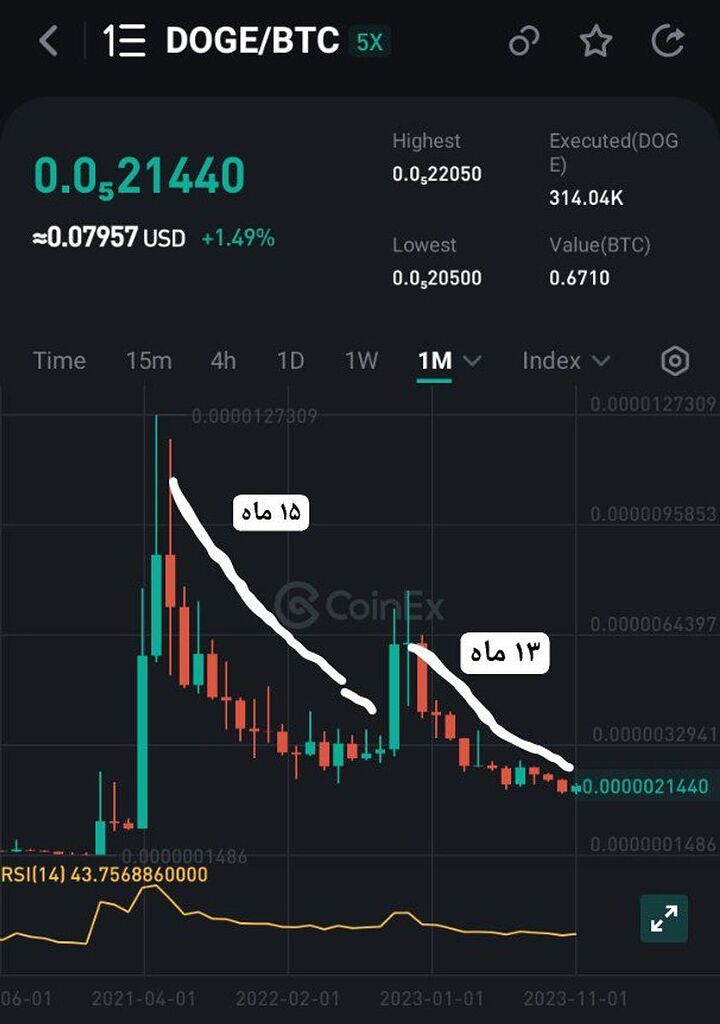Switch to the 15m timeframe tab

(150, 361)
